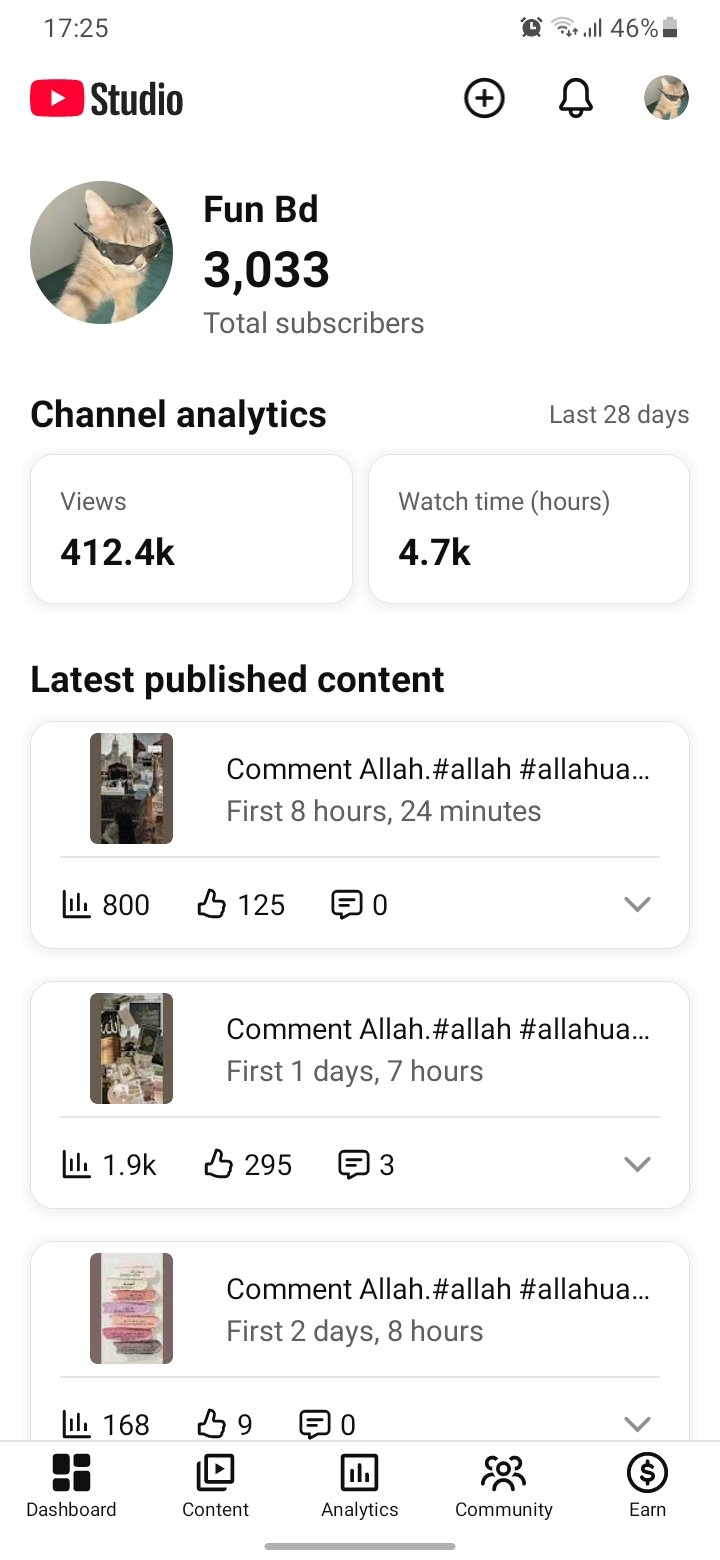Open the video posted 8 hours, 24 minutes ago
Screen dimensions: 720x1560
click(x=360, y=789)
